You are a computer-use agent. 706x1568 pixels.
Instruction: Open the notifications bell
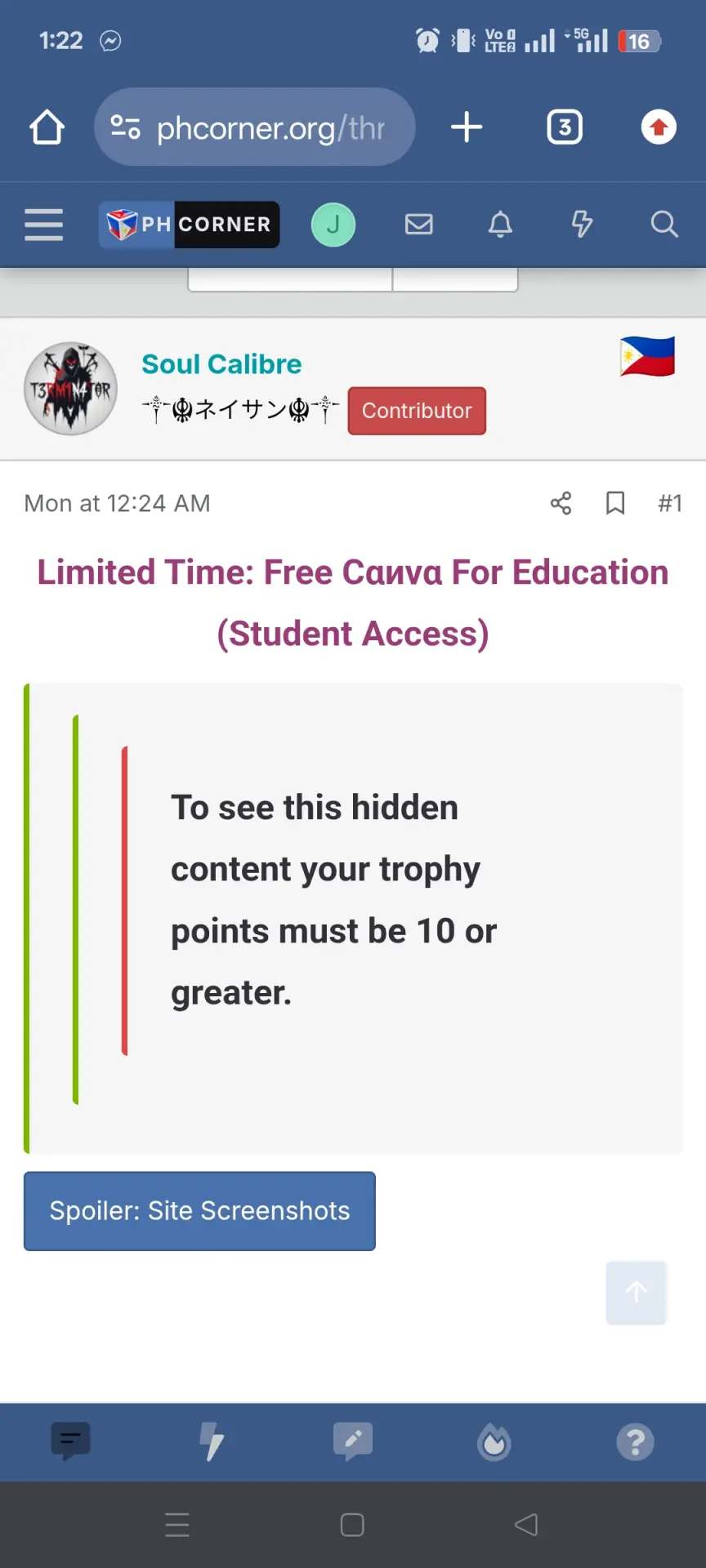[x=500, y=225]
